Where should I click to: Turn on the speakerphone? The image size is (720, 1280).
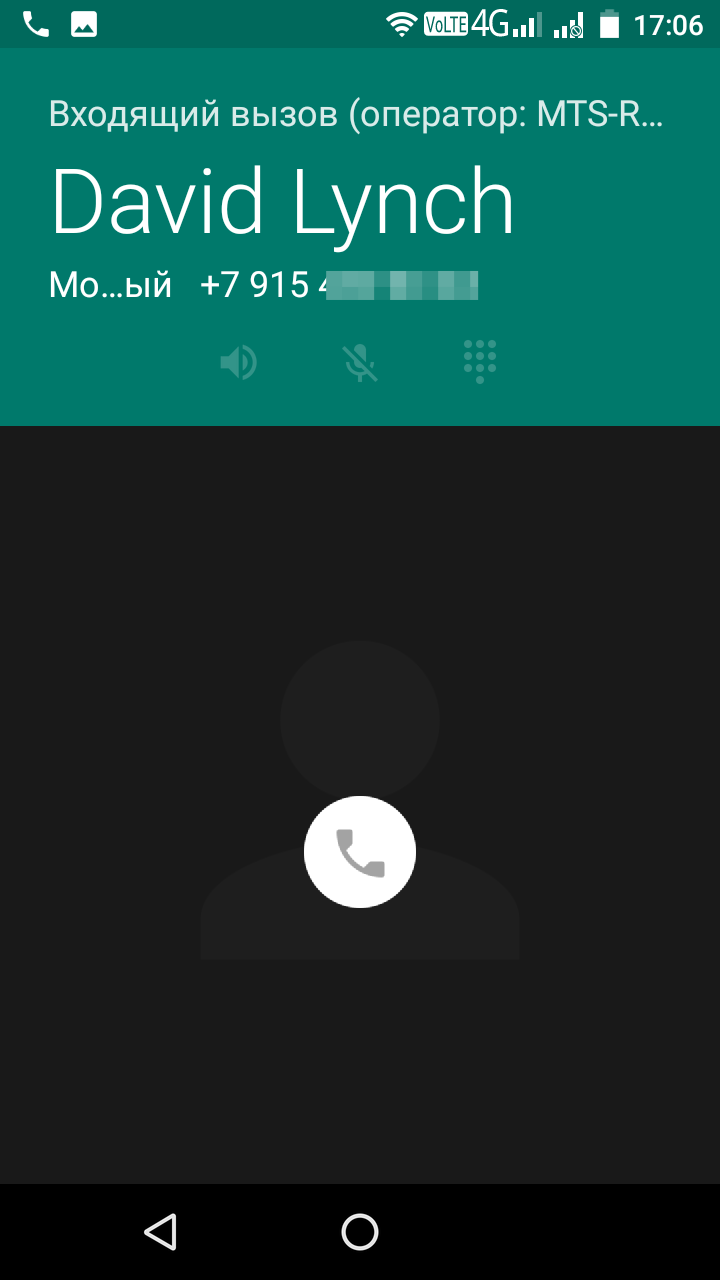tap(239, 362)
